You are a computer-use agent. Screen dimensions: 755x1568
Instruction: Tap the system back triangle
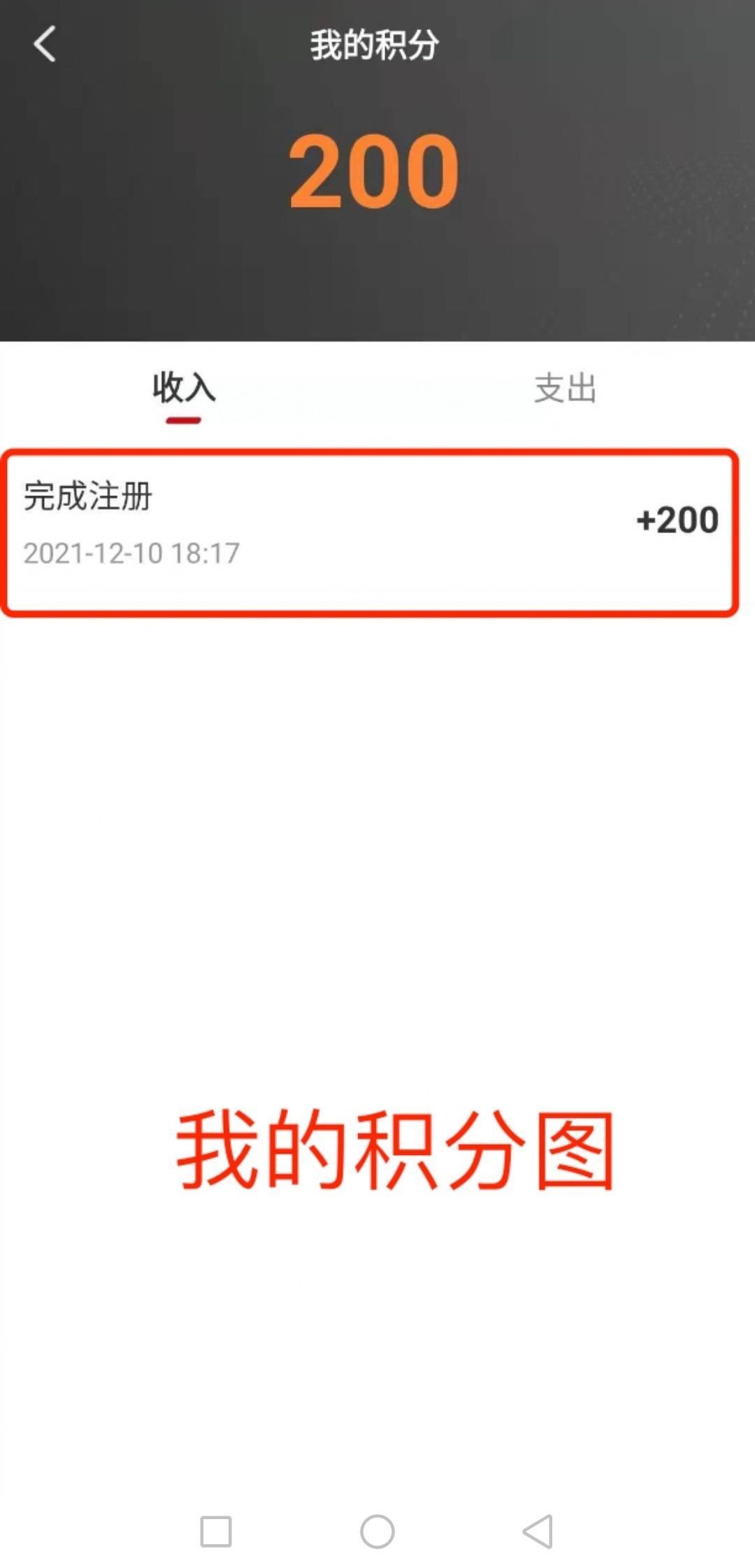(538, 1532)
